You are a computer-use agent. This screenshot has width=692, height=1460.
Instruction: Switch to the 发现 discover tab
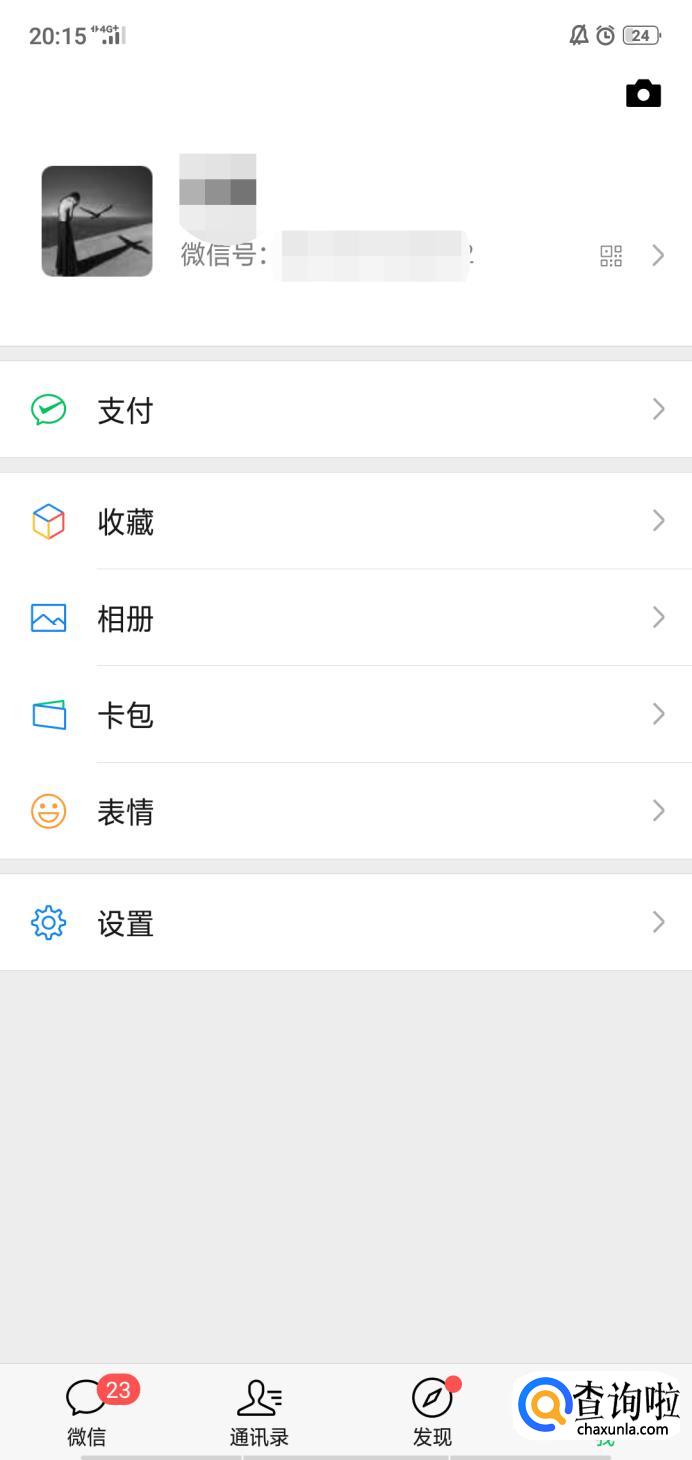[x=432, y=1411]
